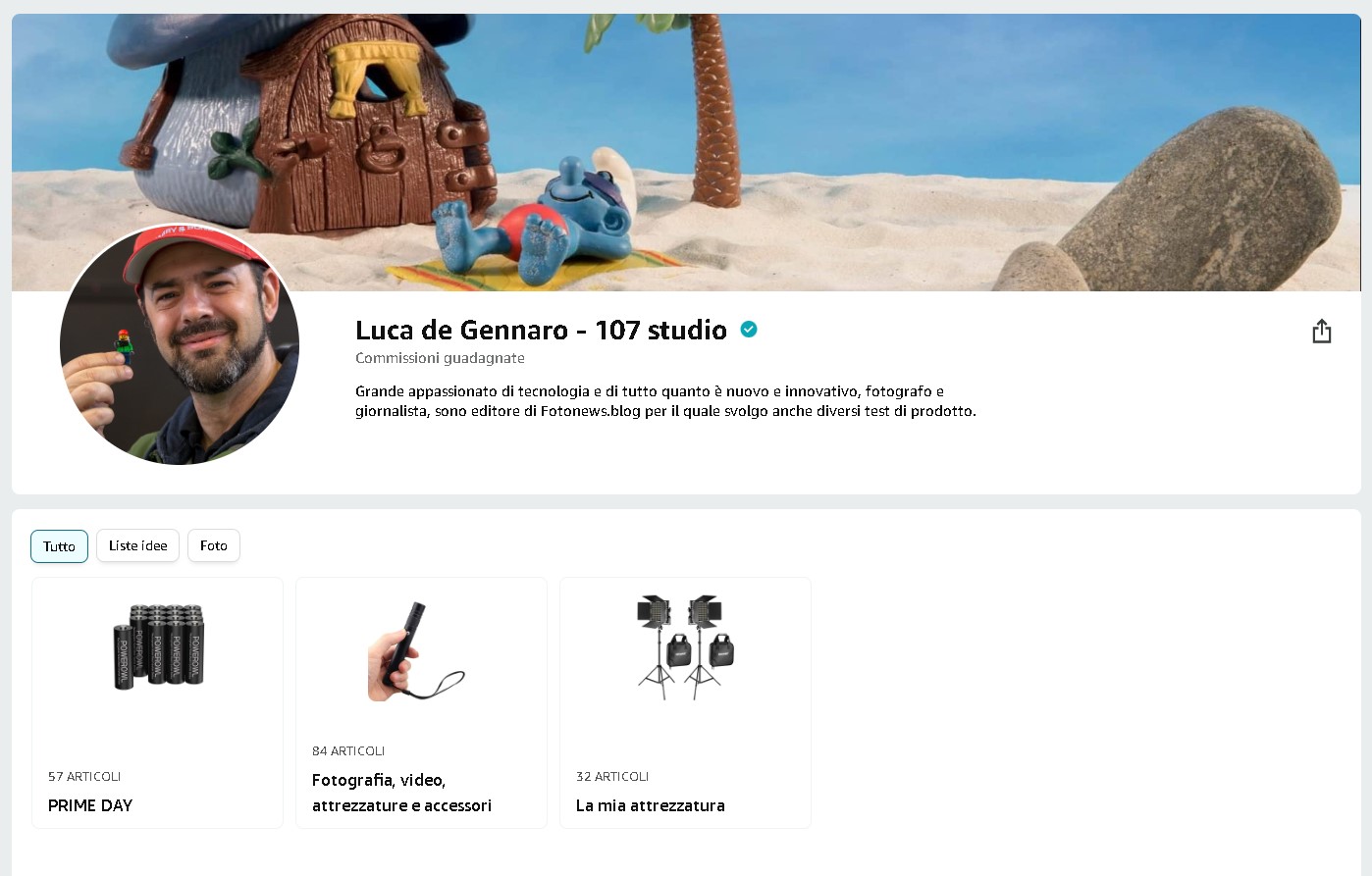This screenshot has height=876, width=1372.
Task: Open Fotografia, video, attrezzature e accessori list
Action: [421, 702]
